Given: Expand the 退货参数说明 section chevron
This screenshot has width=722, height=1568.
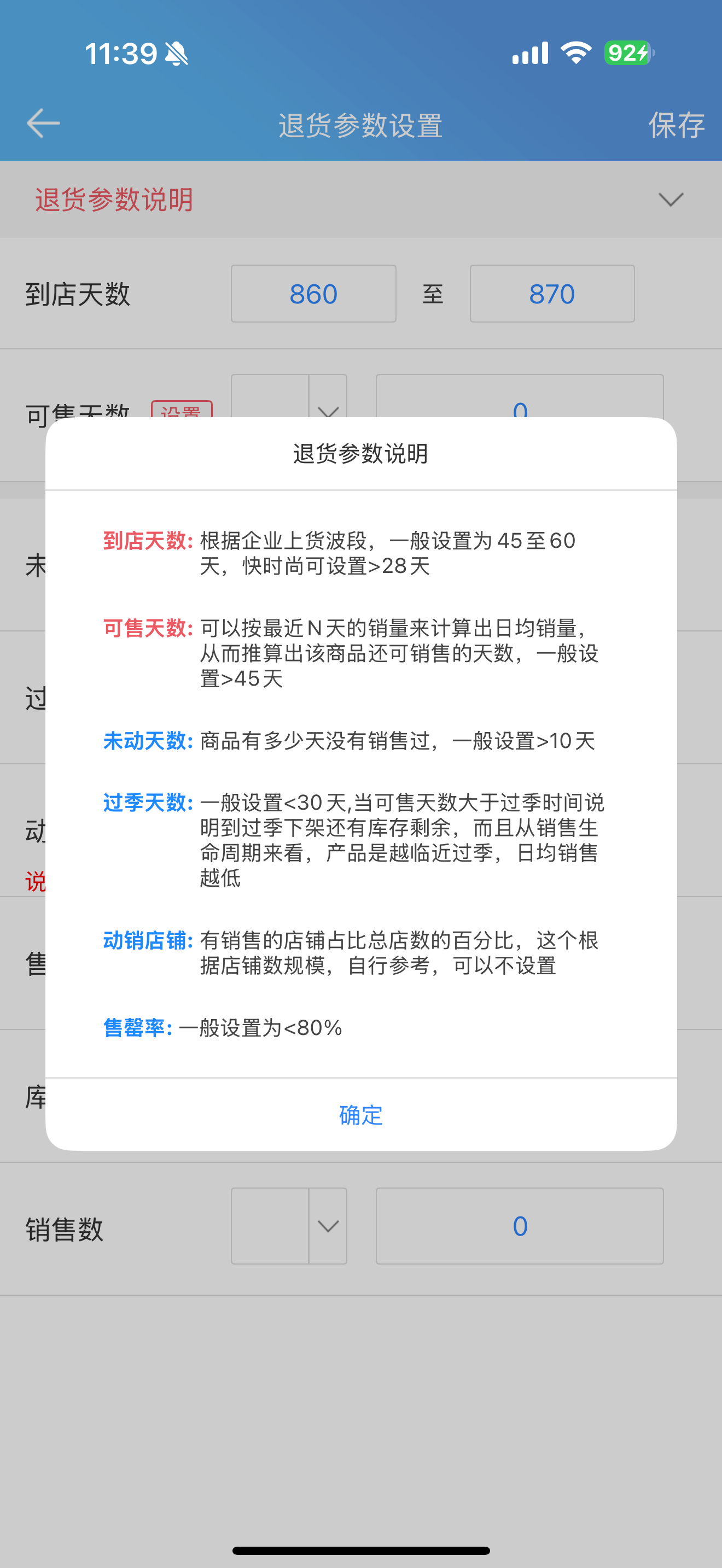Looking at the screenshot, I should click(671, 200).
